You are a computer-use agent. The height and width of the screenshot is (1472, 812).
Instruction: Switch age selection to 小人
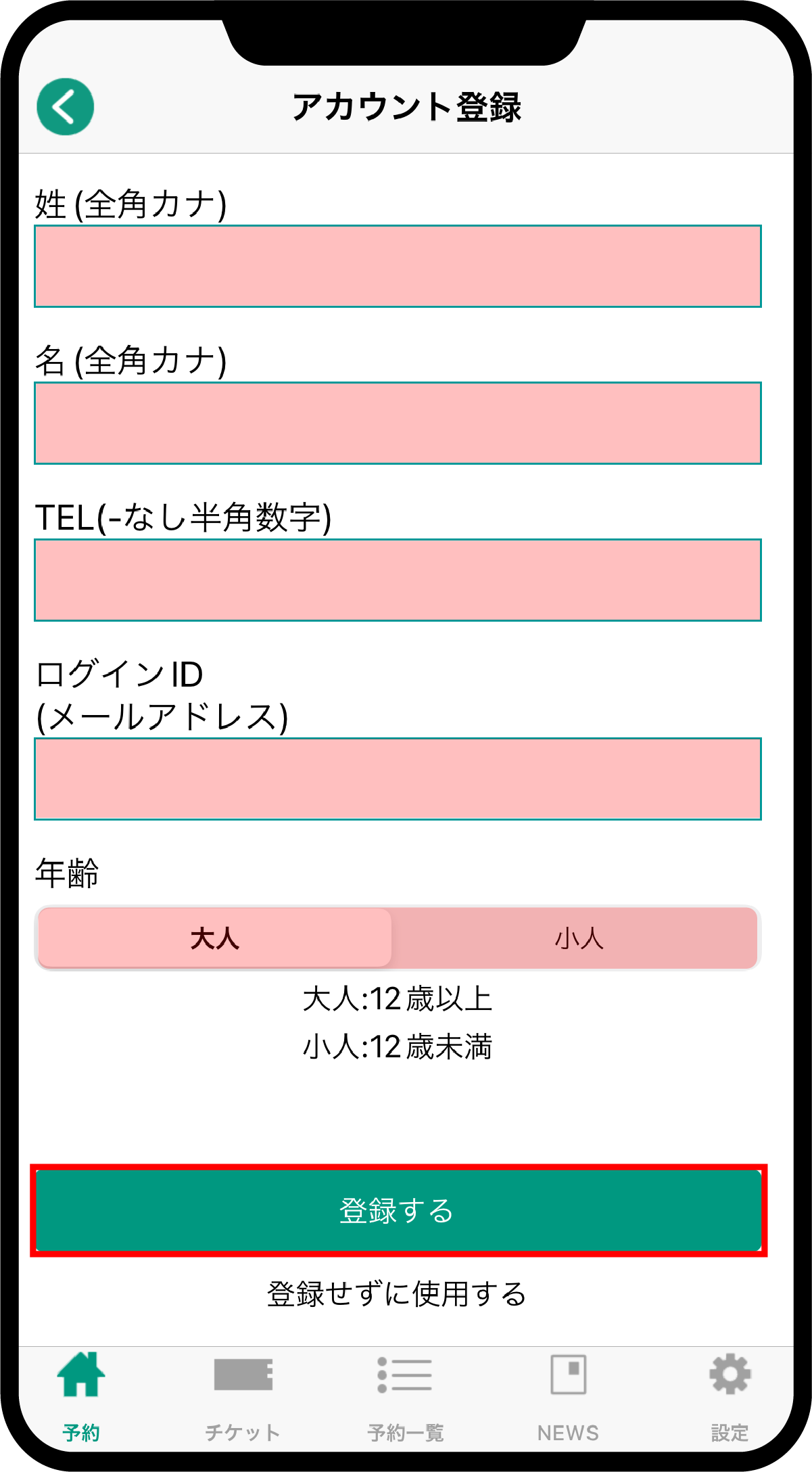(x=579, y=938)
